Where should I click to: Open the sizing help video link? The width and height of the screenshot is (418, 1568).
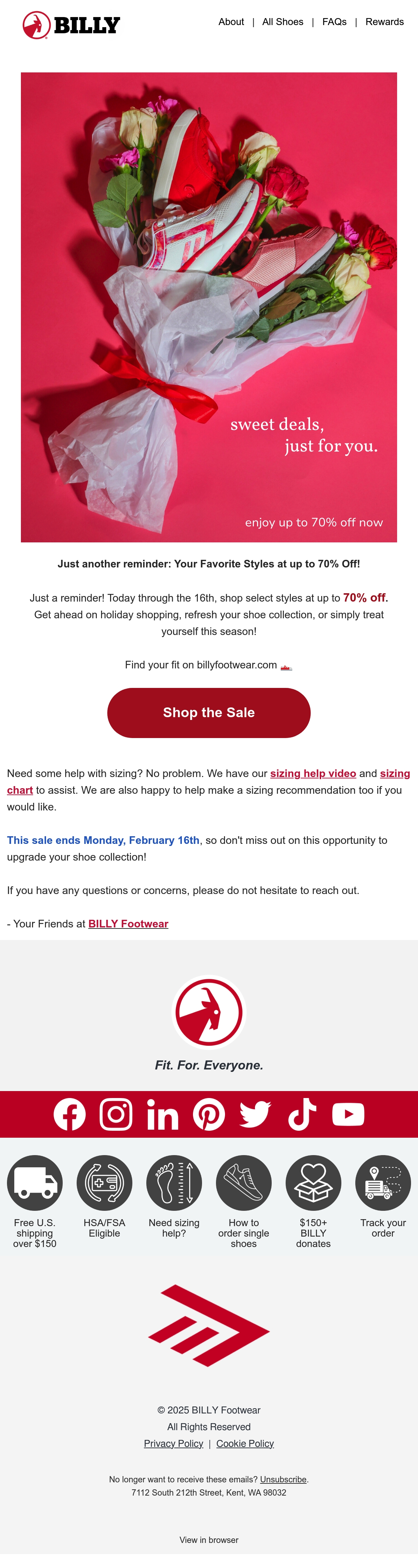click(x=313, y=773)
